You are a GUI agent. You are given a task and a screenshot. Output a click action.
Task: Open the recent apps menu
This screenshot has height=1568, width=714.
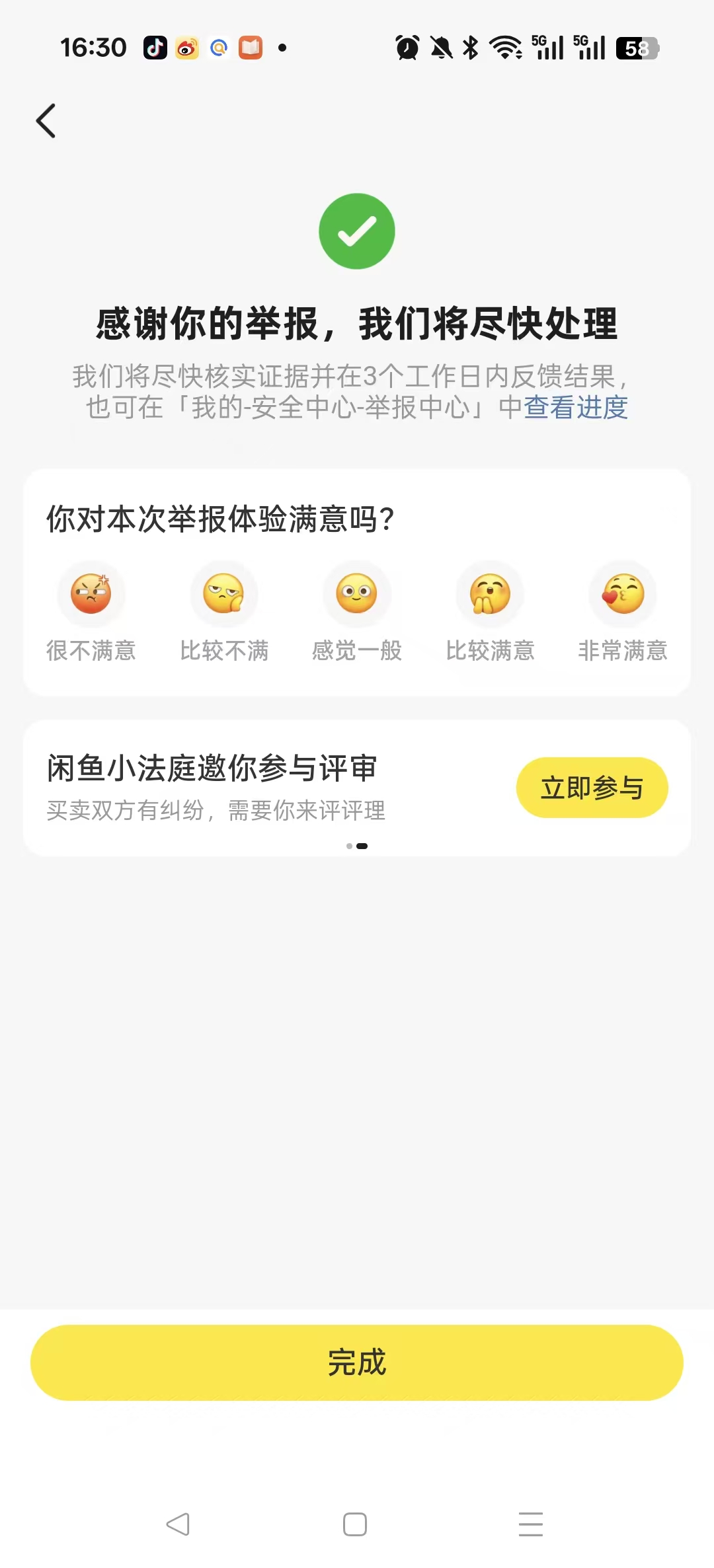coord(531,1524)
